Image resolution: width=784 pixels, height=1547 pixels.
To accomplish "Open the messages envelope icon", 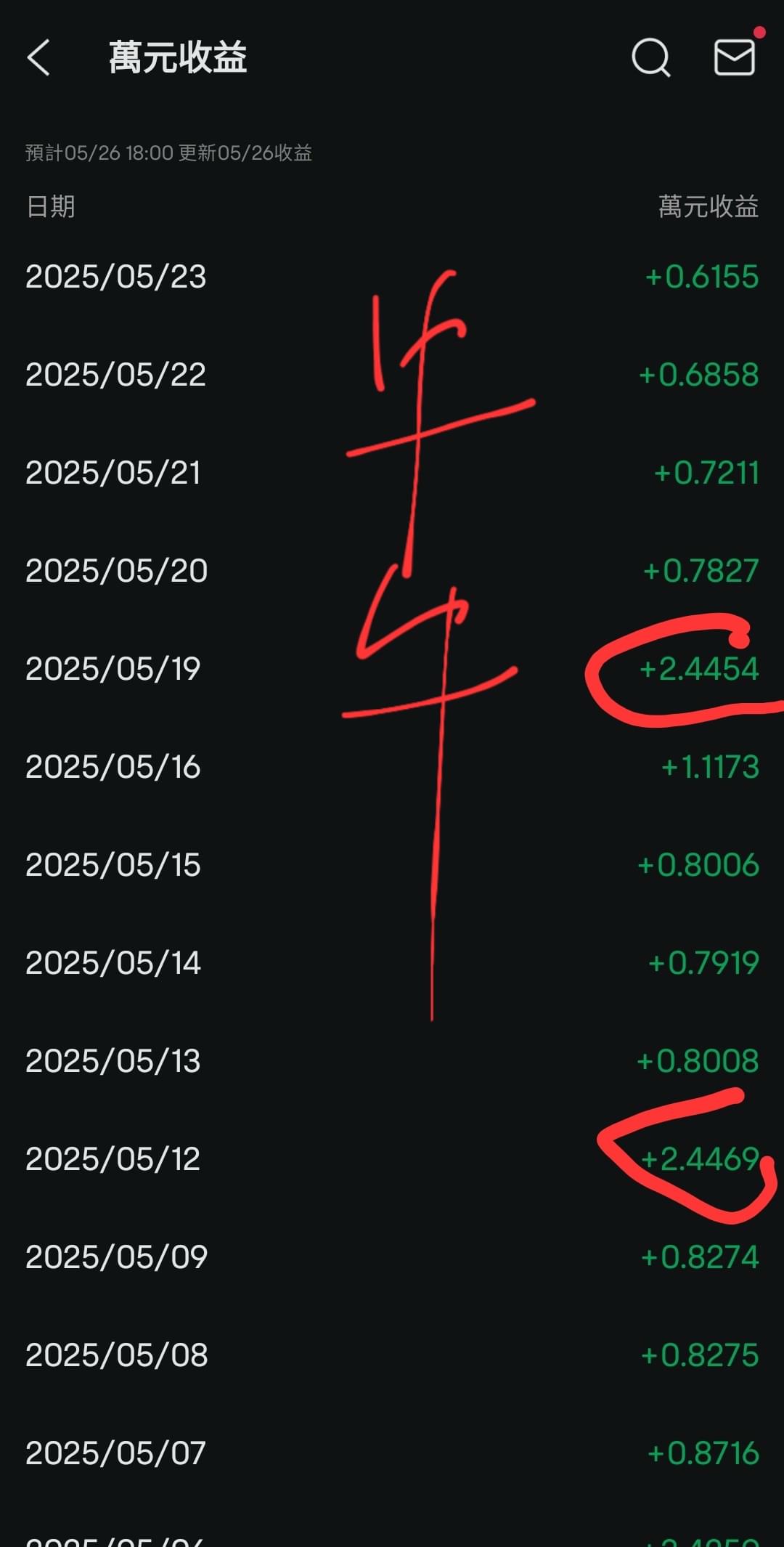I will 735,57.
